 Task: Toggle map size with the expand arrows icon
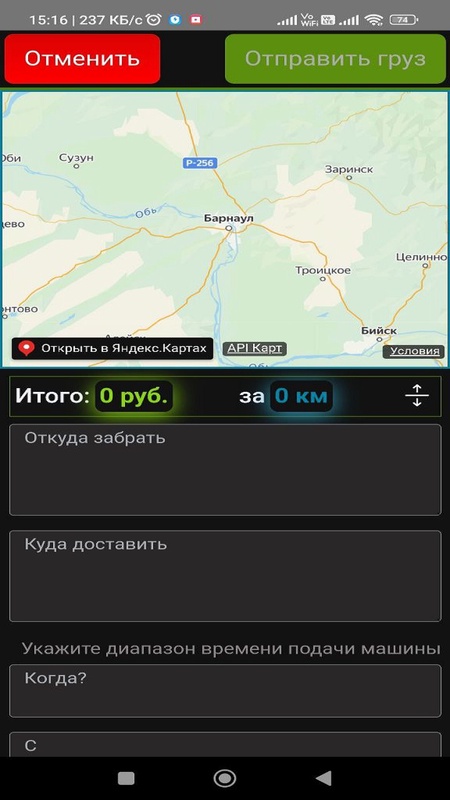point(417,396)
